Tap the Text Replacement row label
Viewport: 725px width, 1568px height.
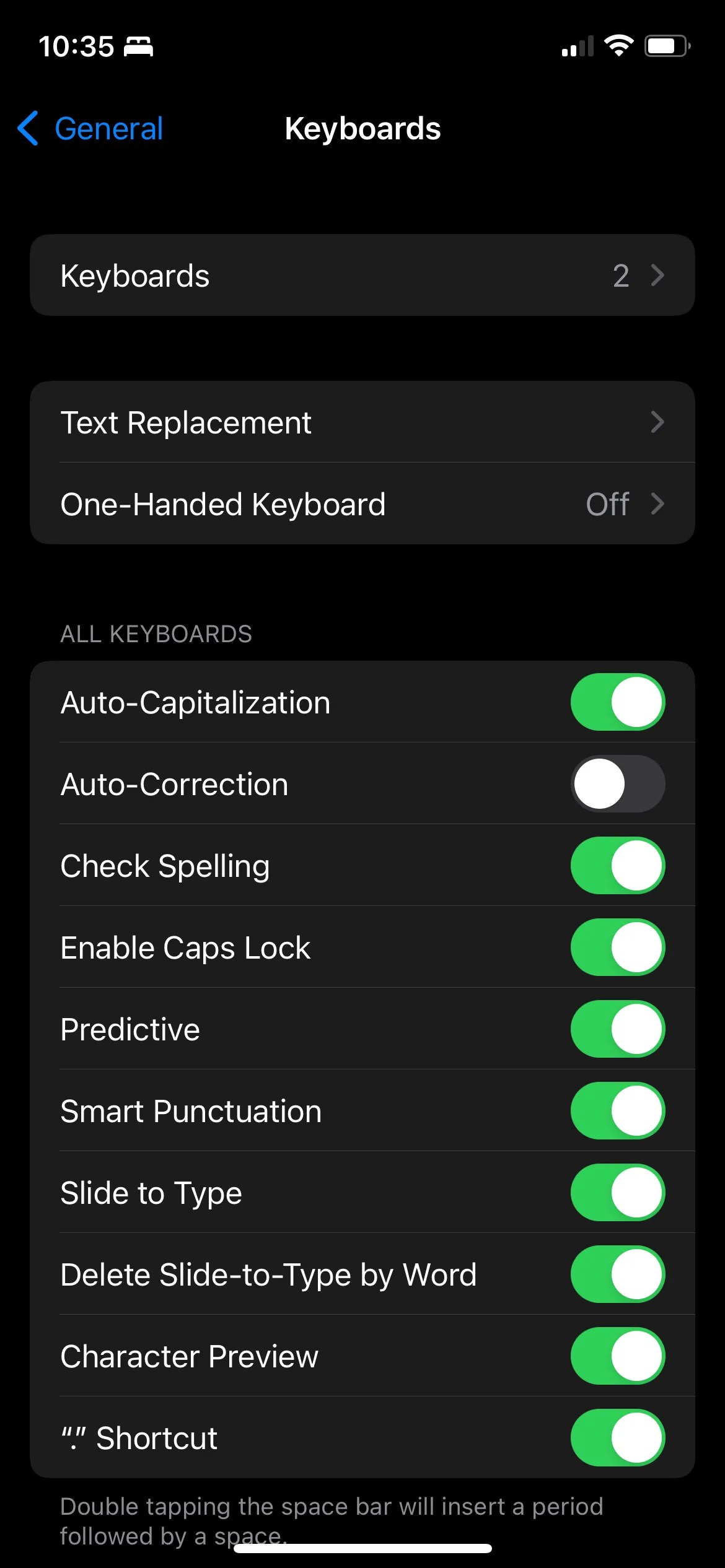pyautogui.click(x=186, y=422)
